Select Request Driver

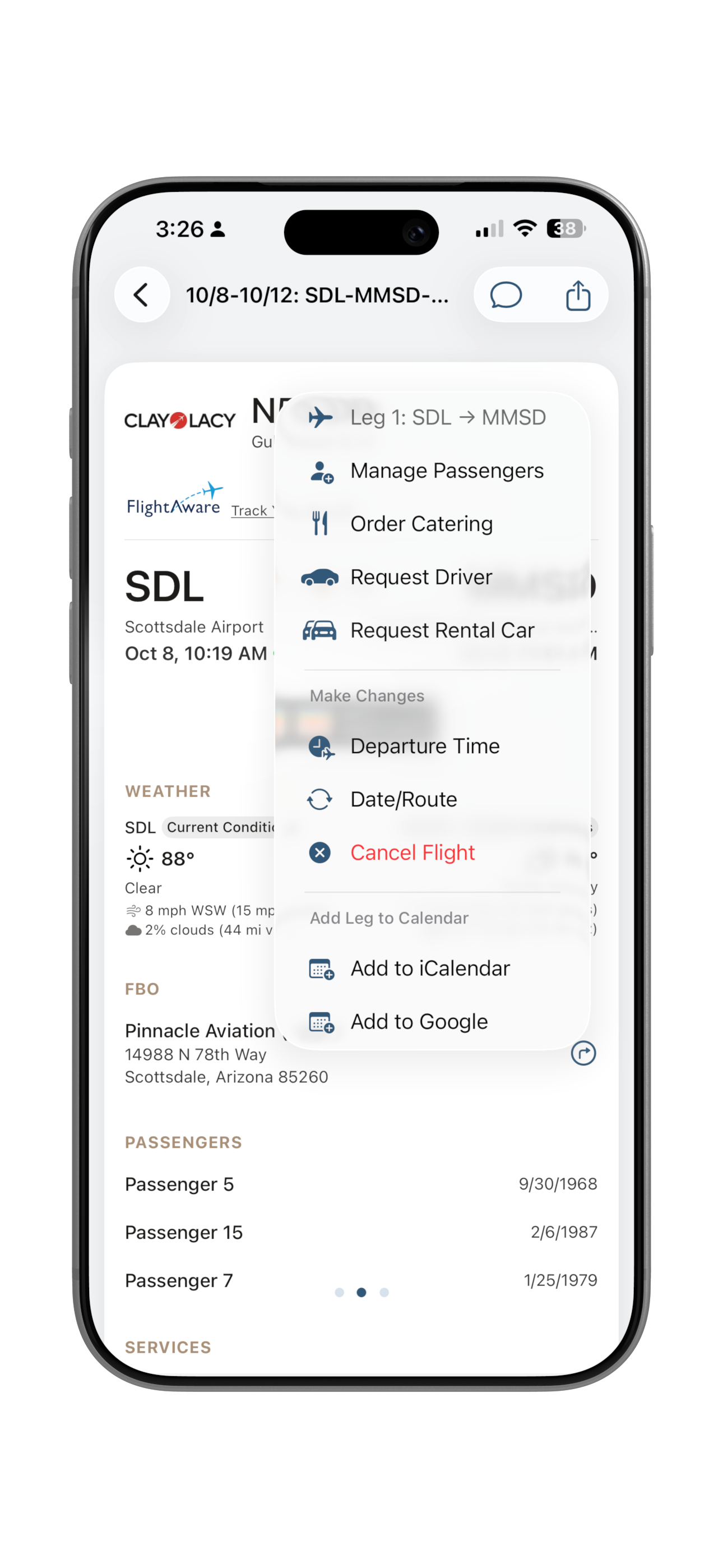point(420,577)
